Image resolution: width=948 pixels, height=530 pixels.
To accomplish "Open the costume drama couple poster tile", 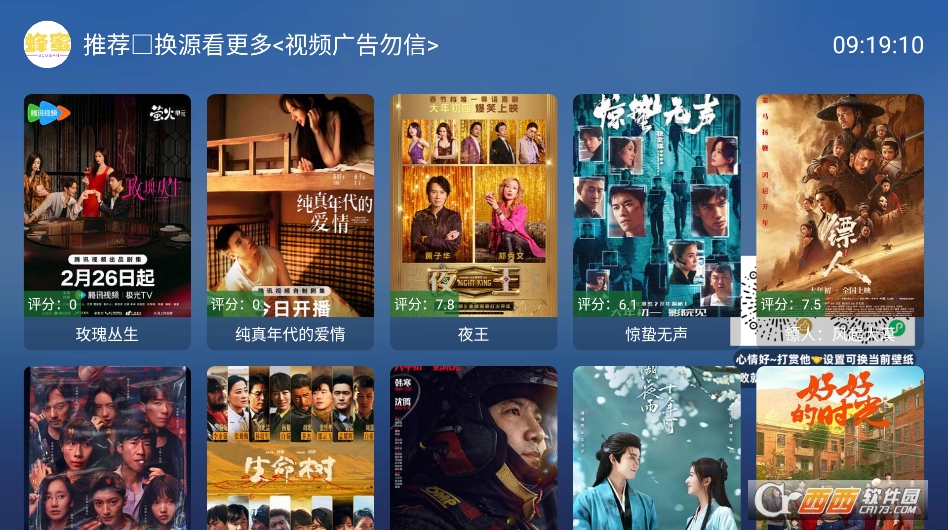I will coord(656,450).
